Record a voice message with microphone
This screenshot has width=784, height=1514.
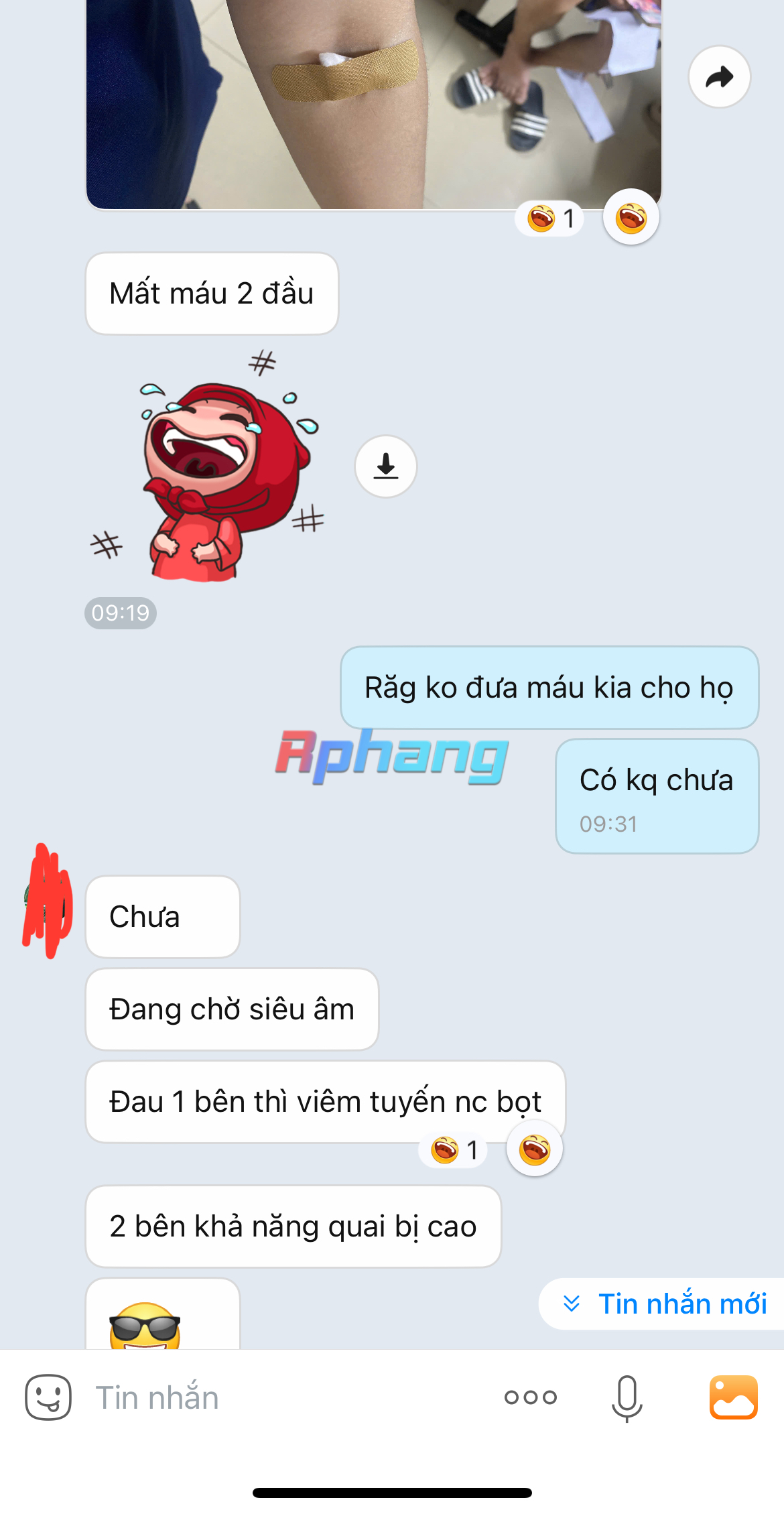click(627, 1397)
